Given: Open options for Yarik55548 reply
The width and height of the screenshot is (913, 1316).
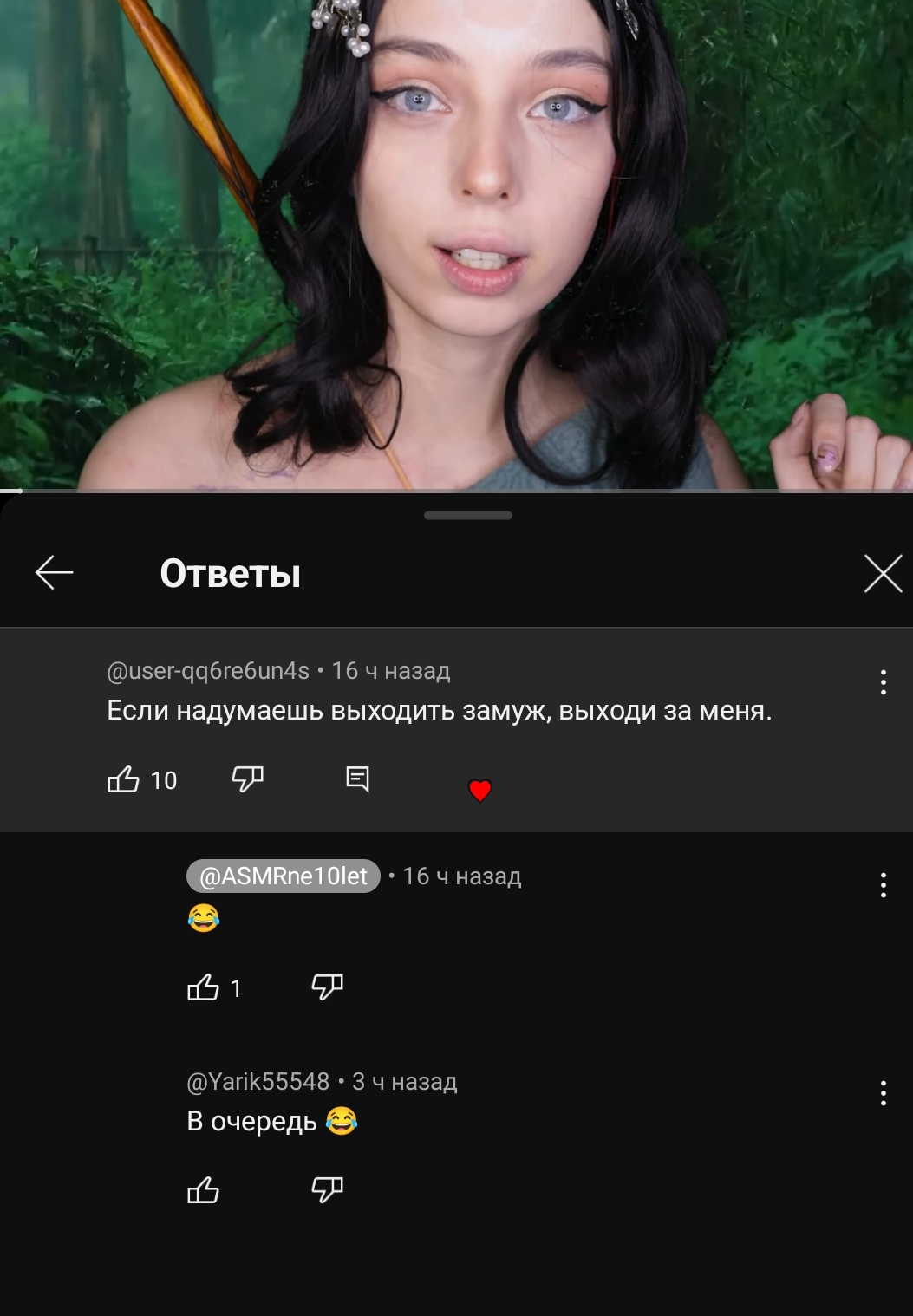Looking at the screenshot, I should pyautogui.click(x=883, y=1093).
